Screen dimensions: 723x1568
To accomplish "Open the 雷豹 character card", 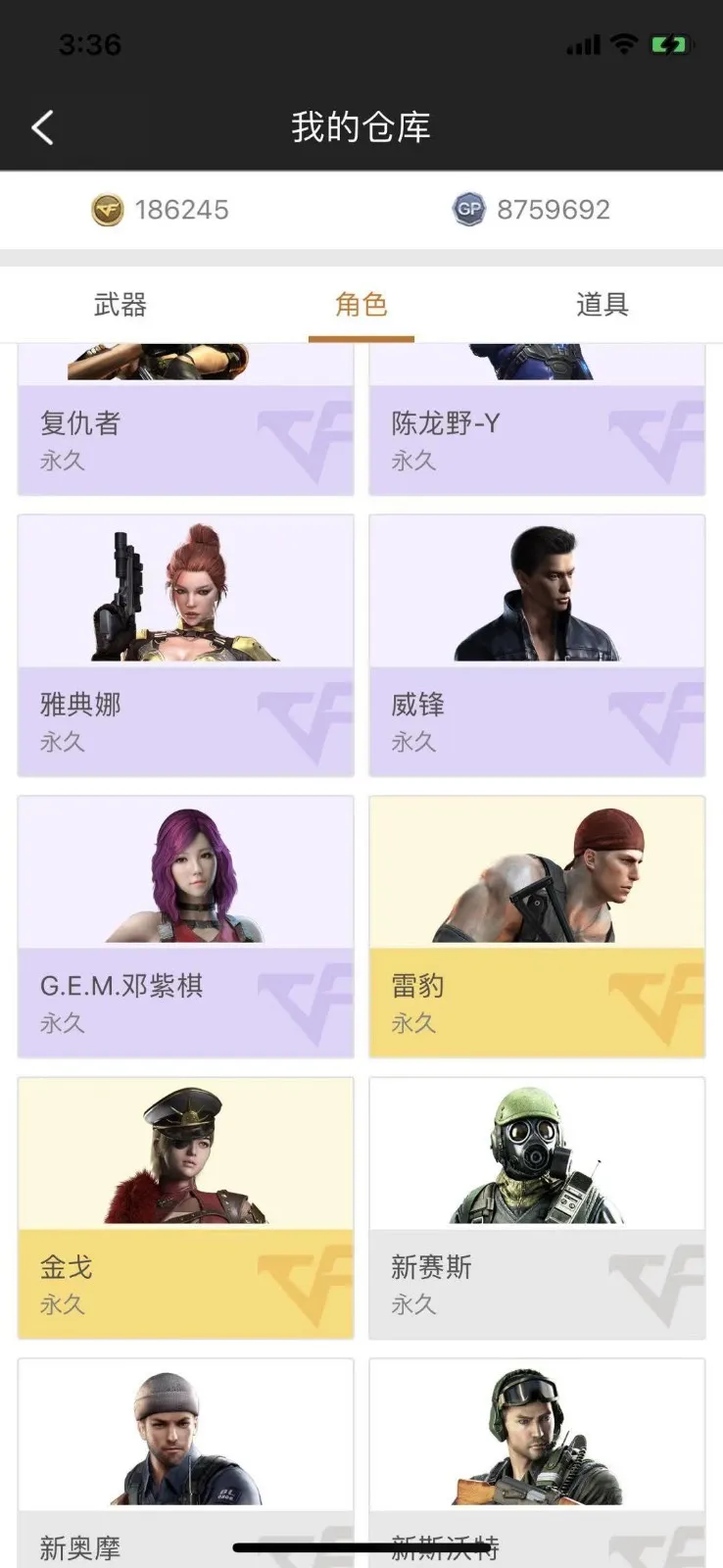I will (537, 926).
